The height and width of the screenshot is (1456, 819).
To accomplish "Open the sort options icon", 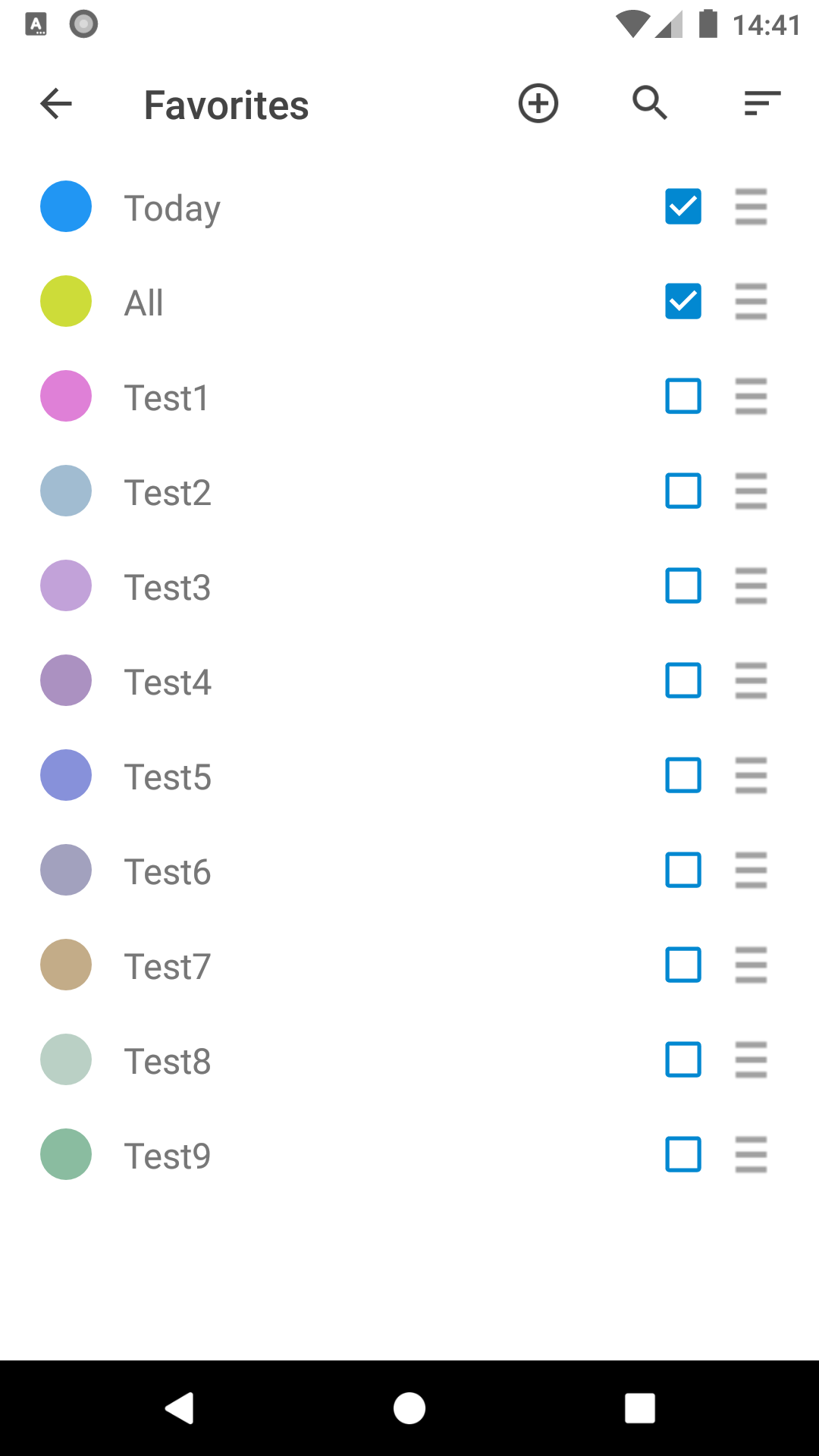I will [762, 104].
